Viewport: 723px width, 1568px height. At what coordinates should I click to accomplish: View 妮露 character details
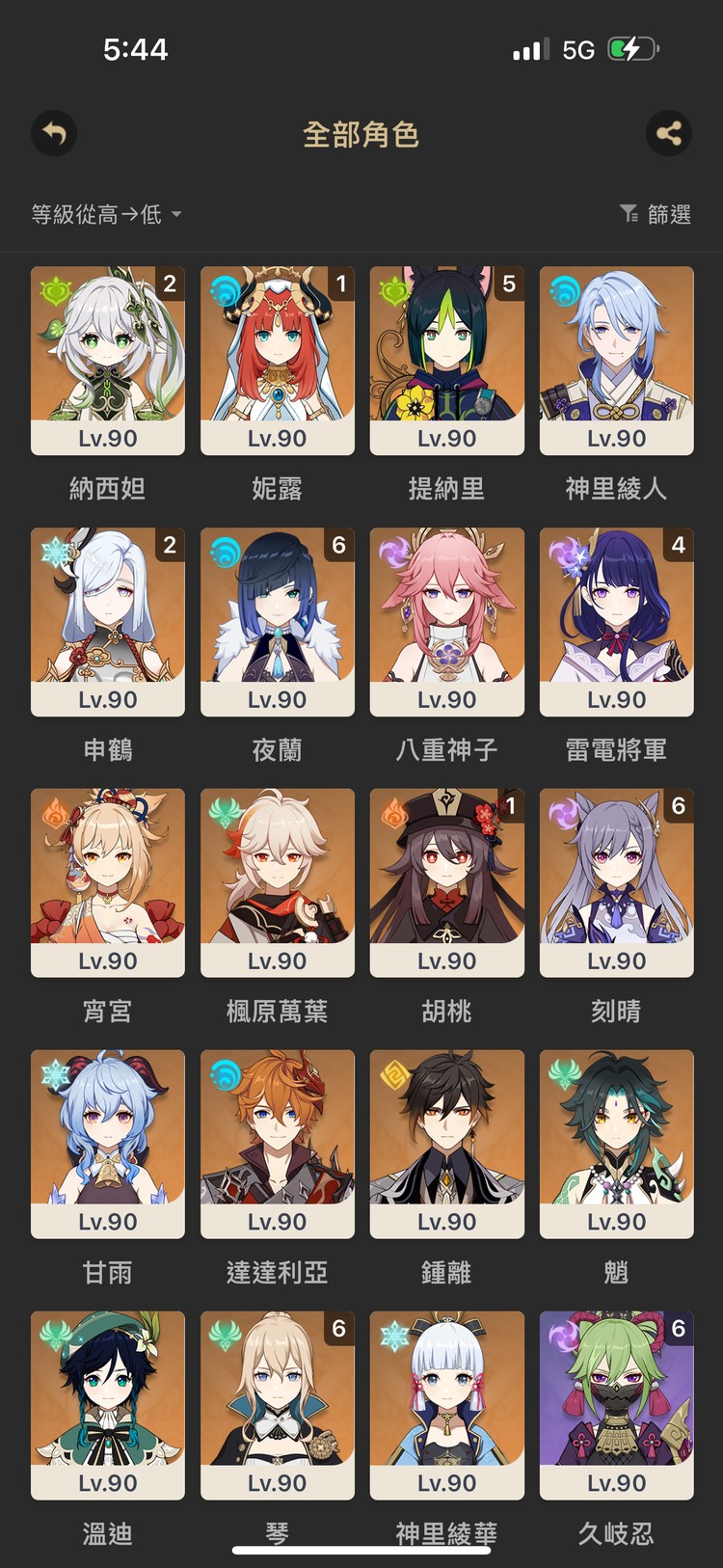(278, 360)
